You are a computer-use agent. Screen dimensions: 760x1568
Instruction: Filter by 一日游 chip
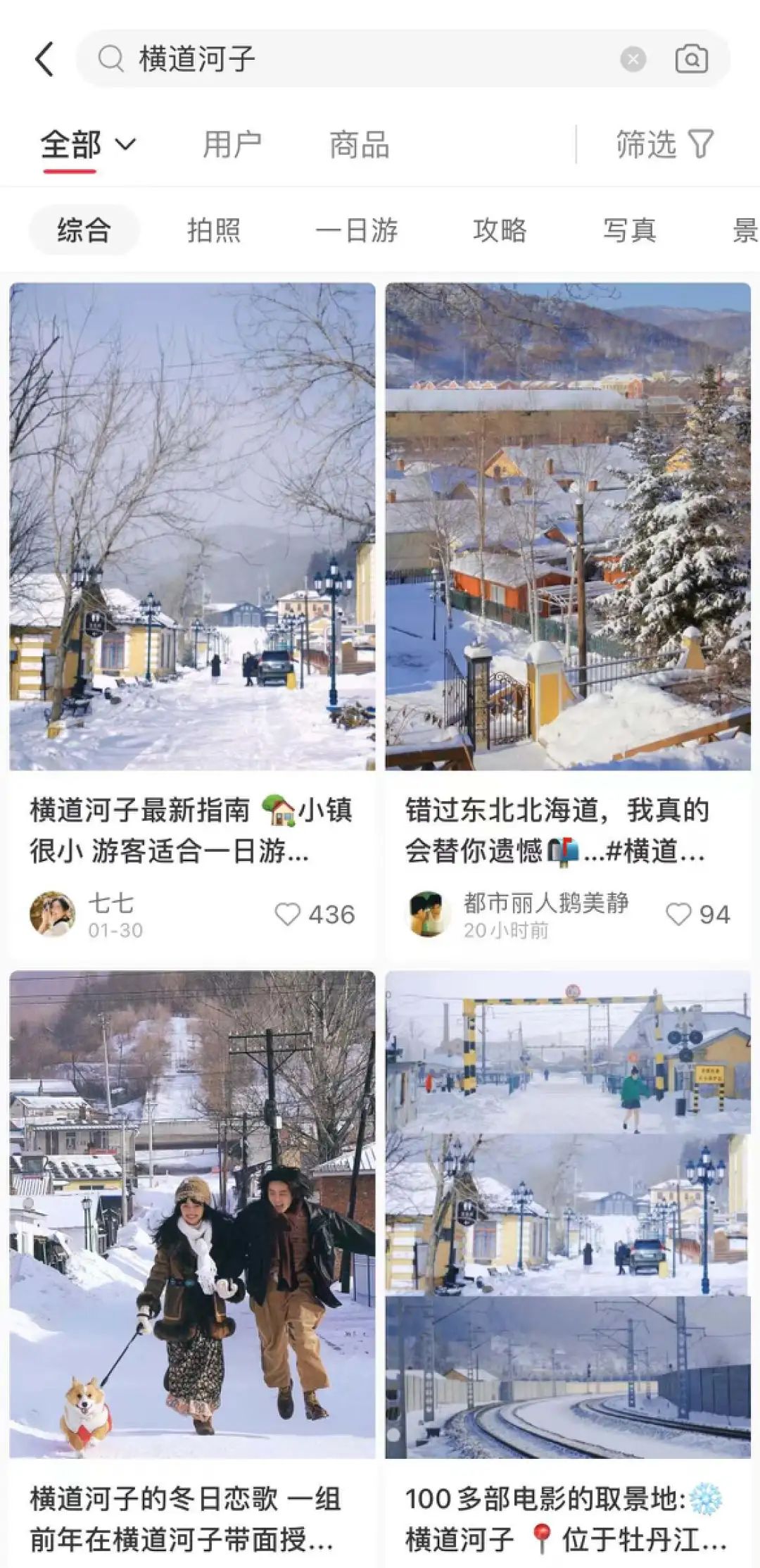tap(357, 230)
